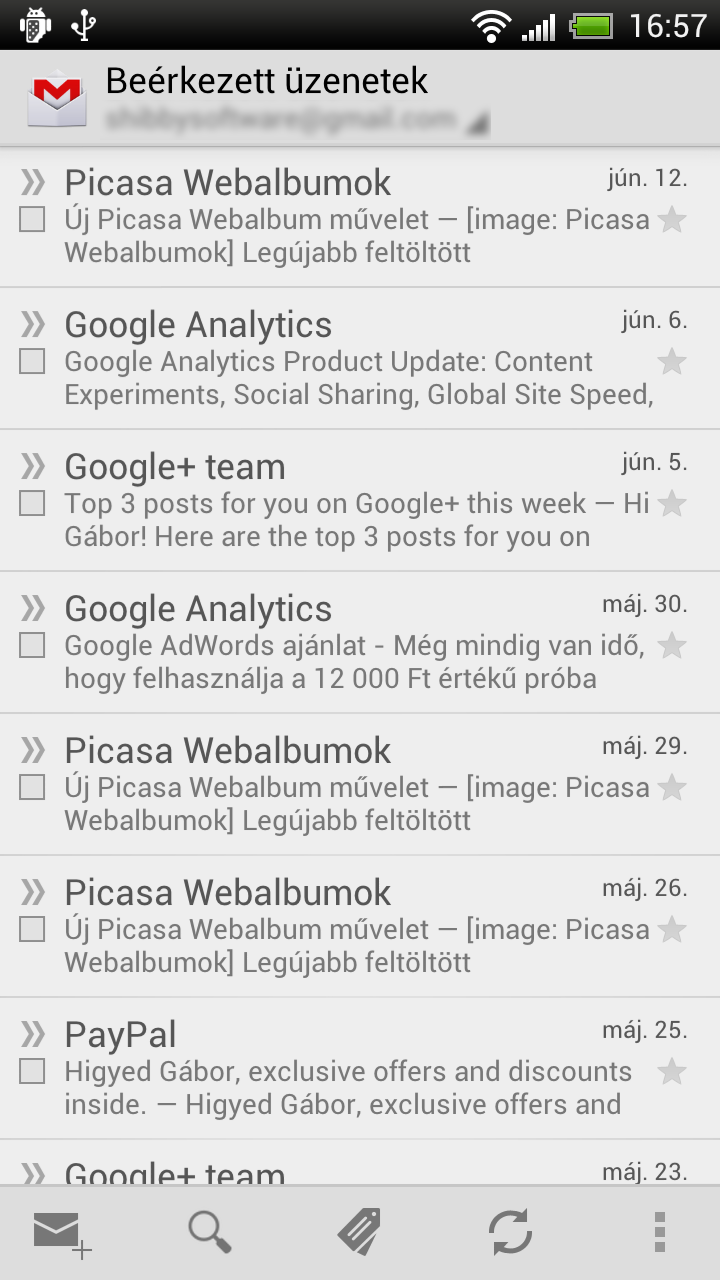
Task: Star the Google Analytics email from máj. 30.
Action: tap(672, 646)
